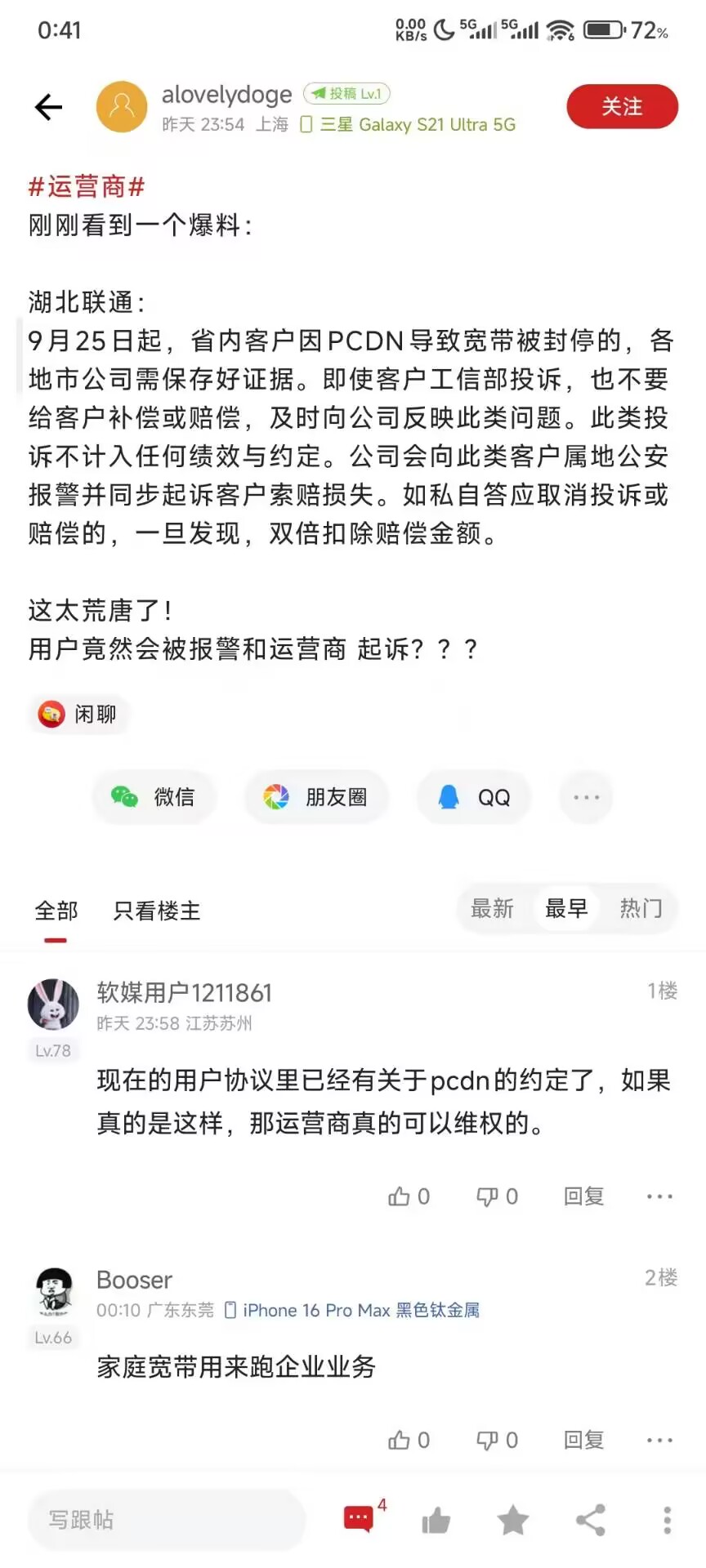Sort comments by 最新
This screenshot has height=1568, width=706.
click(x=492, y=908)
